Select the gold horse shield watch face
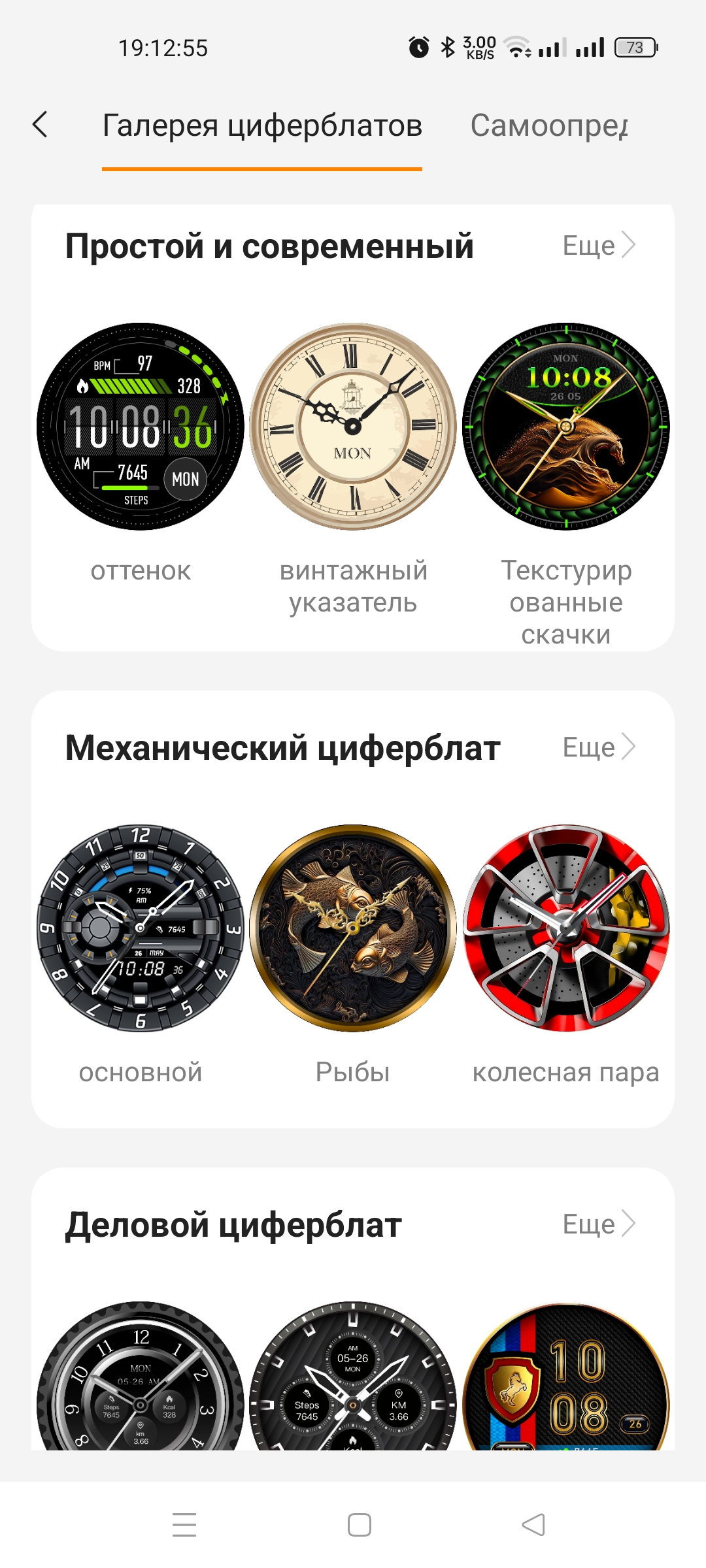The height and width of the screenshot is (1568, 706). tap(566, 1379)
